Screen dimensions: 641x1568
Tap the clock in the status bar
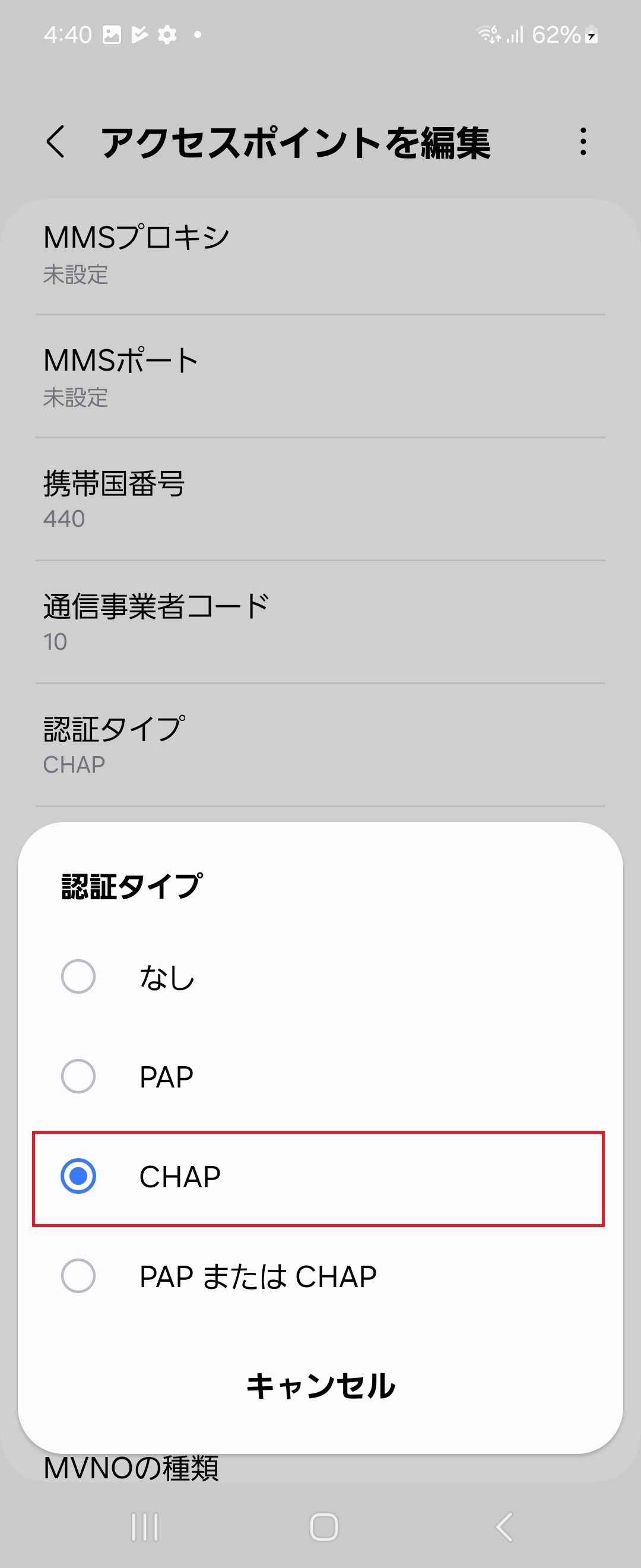tap(67, 34)
